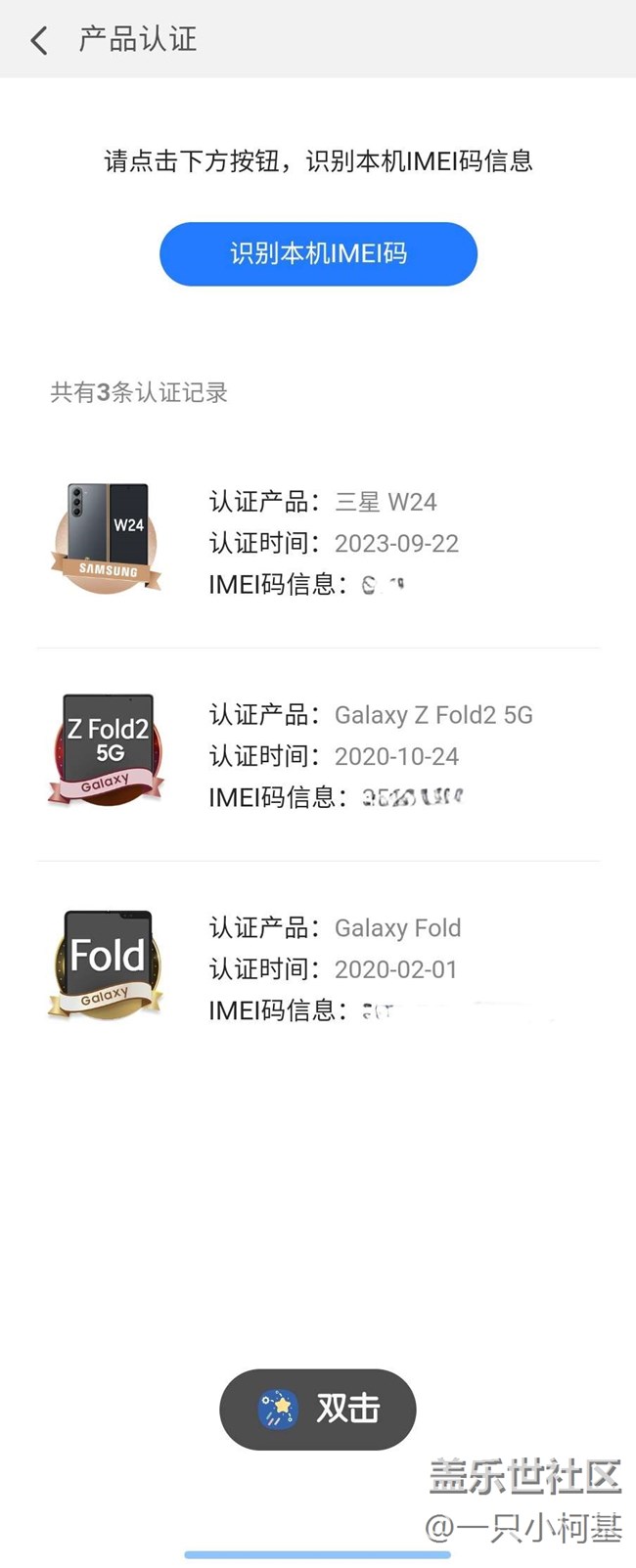Open the Galaxy Z Fold2 5G record

318,755
